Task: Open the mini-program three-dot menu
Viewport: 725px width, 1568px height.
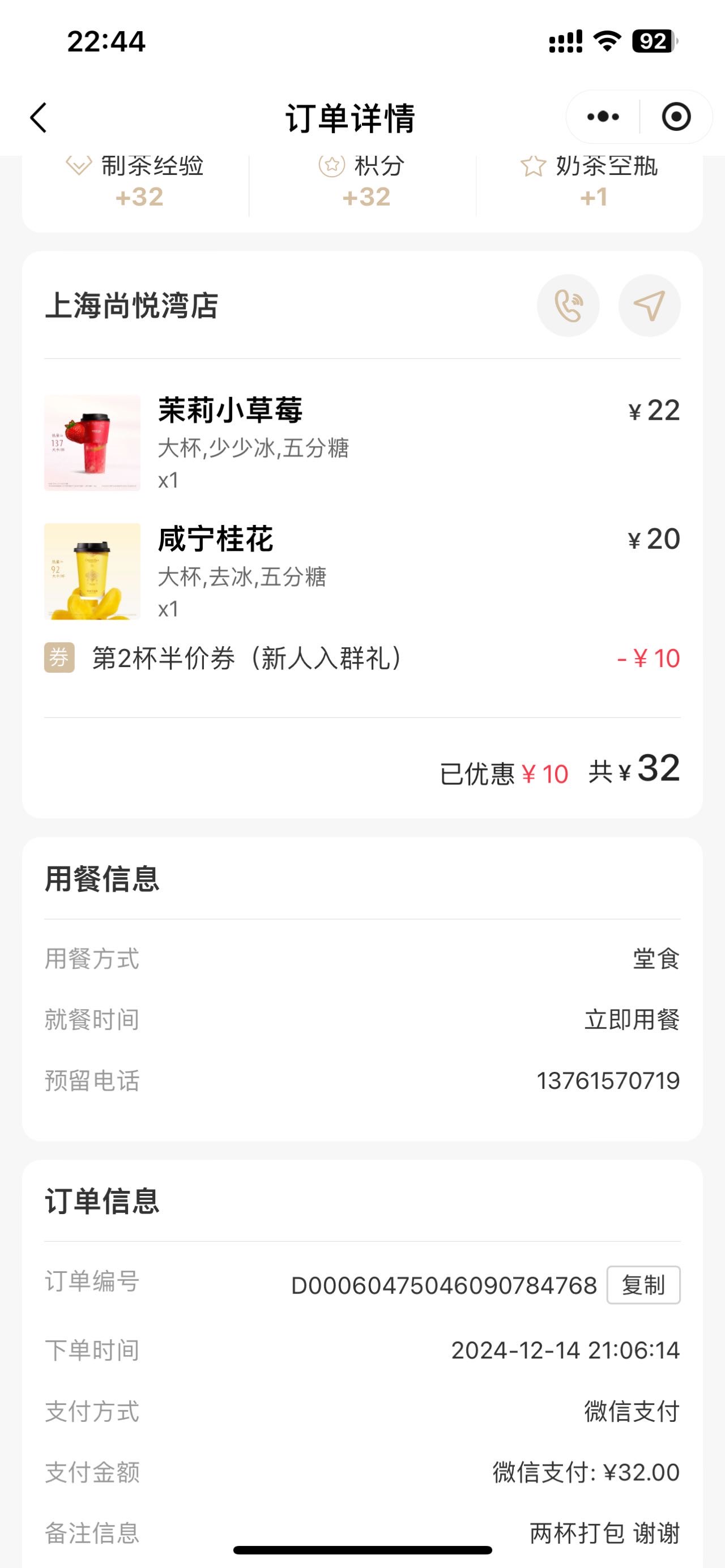Action: [603, 117]
